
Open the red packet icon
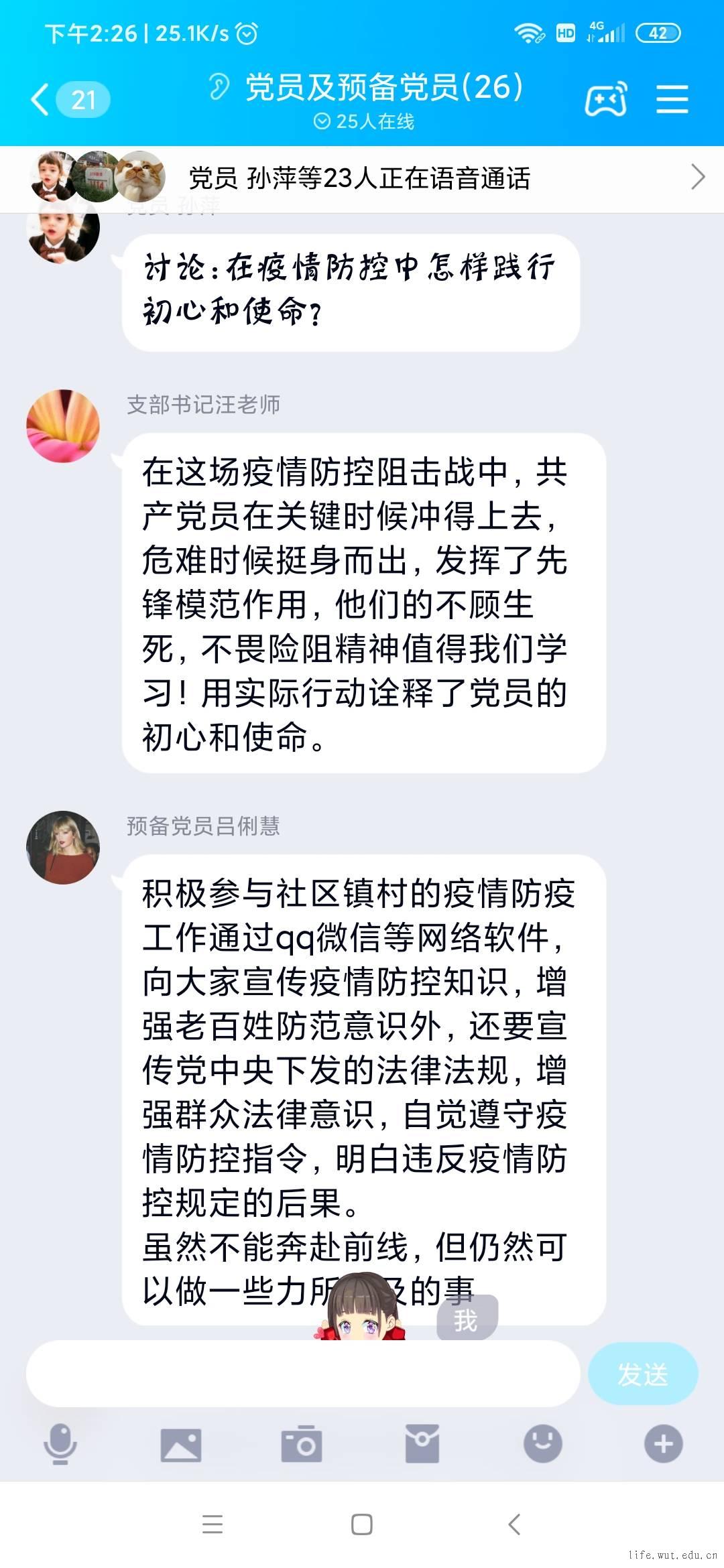click(x=422, y=1444)
